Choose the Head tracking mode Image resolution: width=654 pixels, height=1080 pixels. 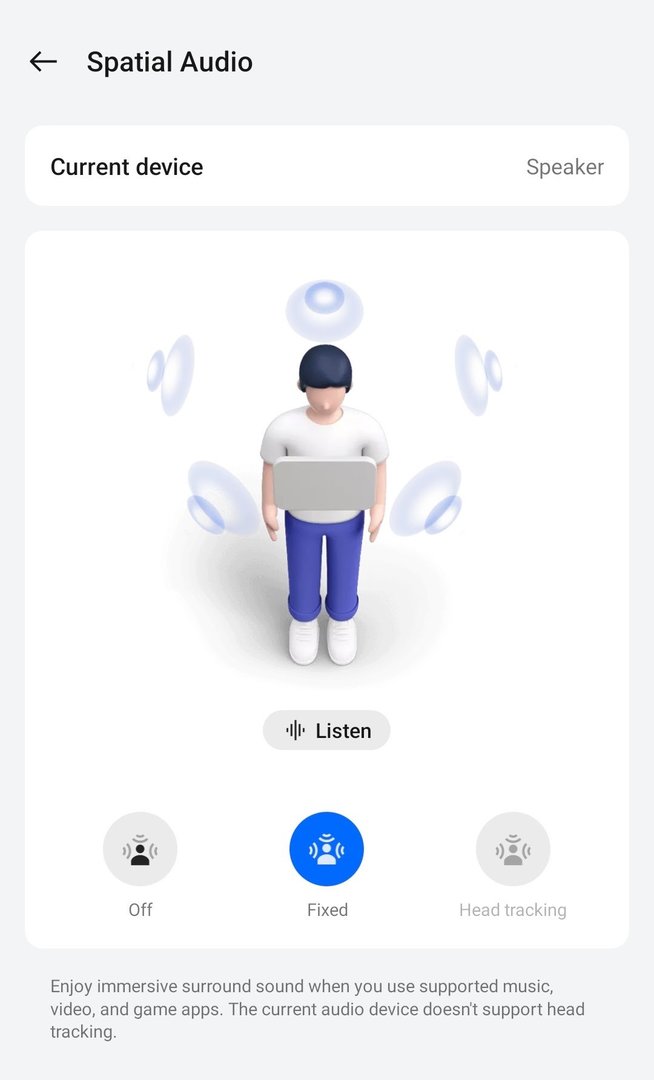pyautogui.click(x=513, y=850)
